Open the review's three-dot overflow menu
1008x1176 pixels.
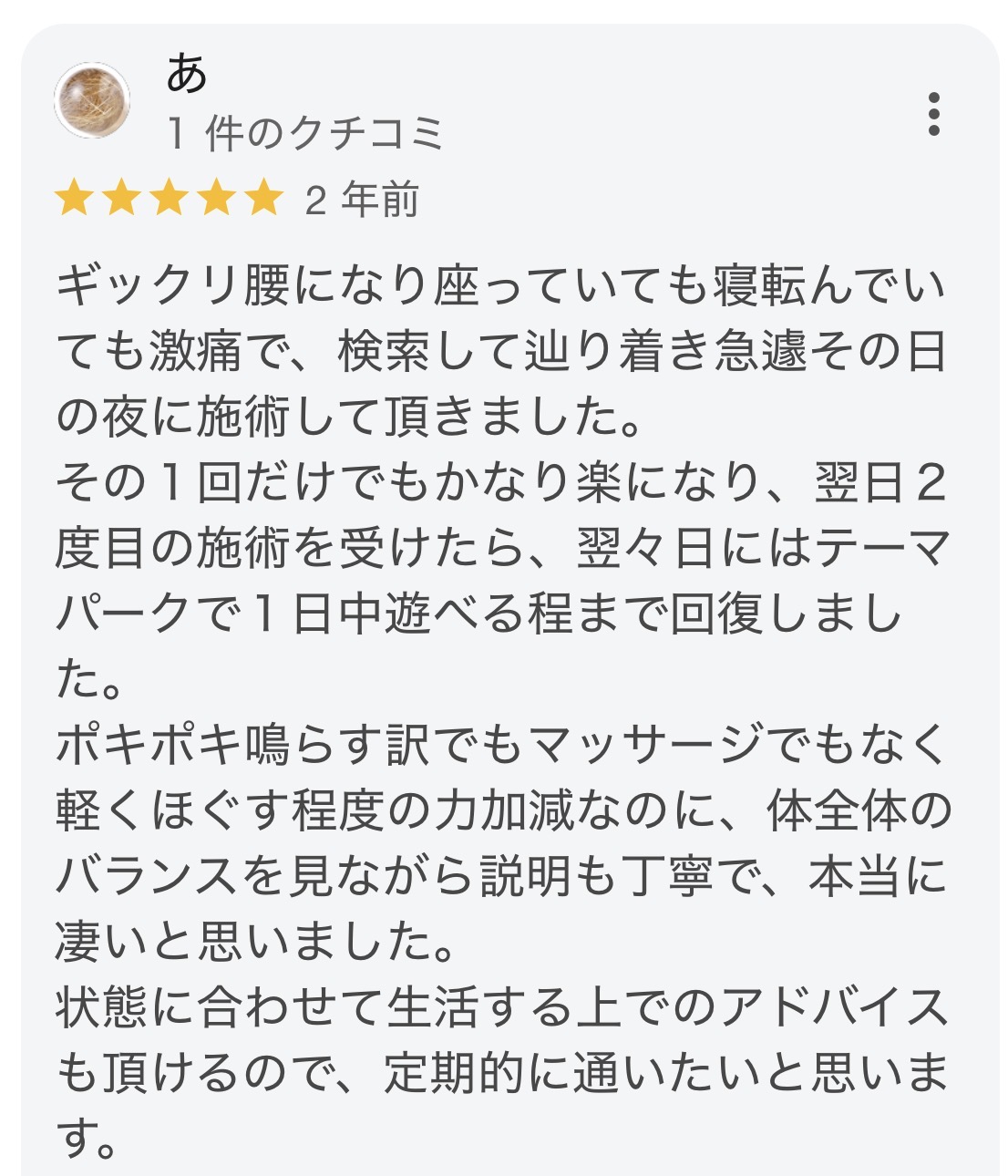click(932, 115)
